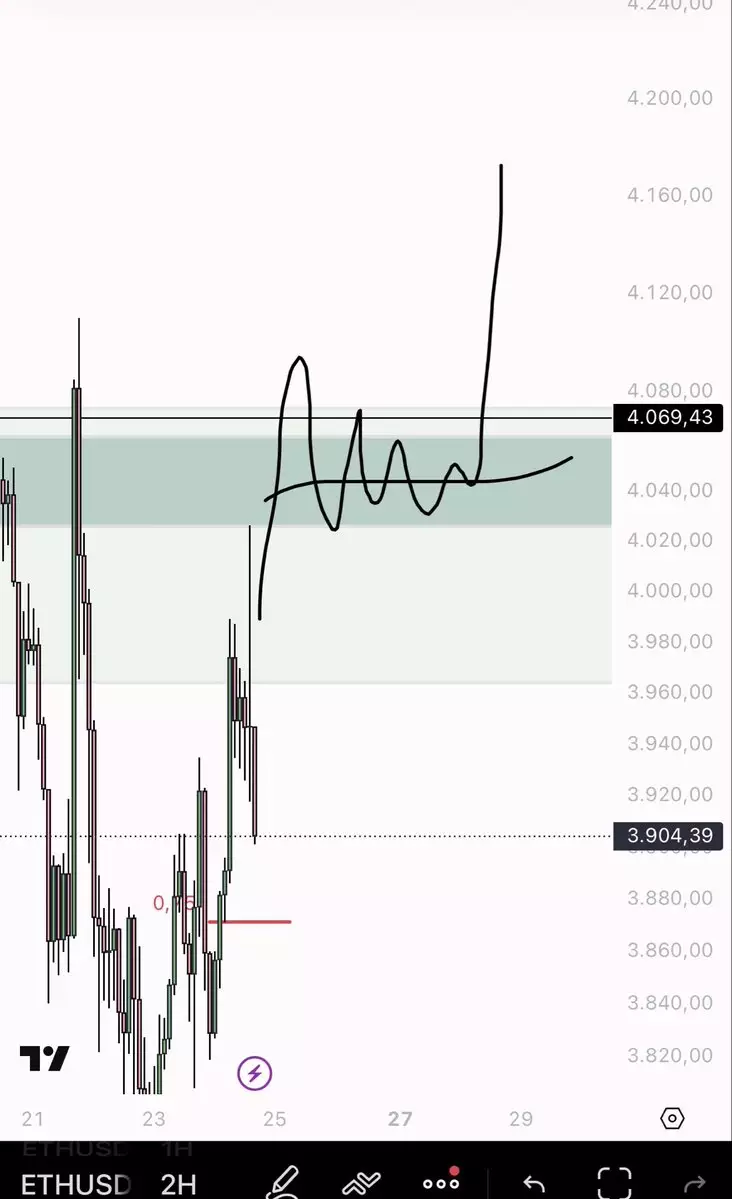Undo the last chart action

click(534, 1184)
